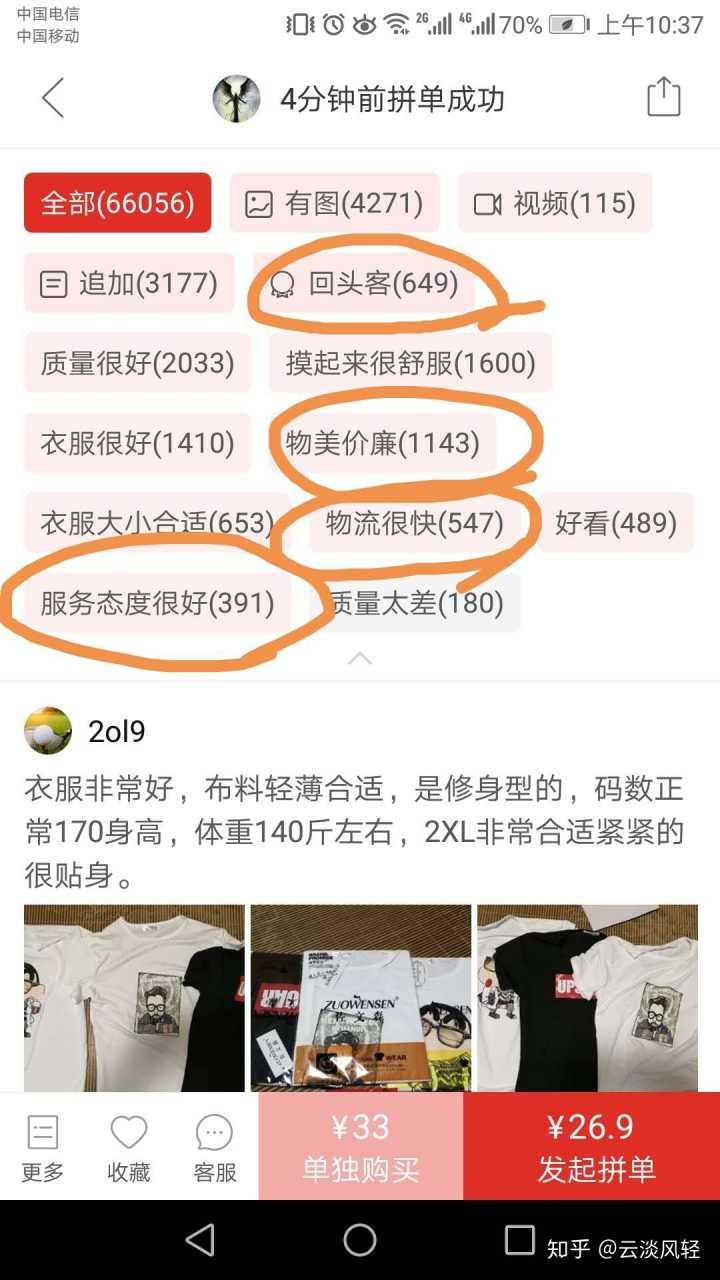Filter by 物美价廉(1143) tag
Viewport: 720px width, 1280px height.
383,443
